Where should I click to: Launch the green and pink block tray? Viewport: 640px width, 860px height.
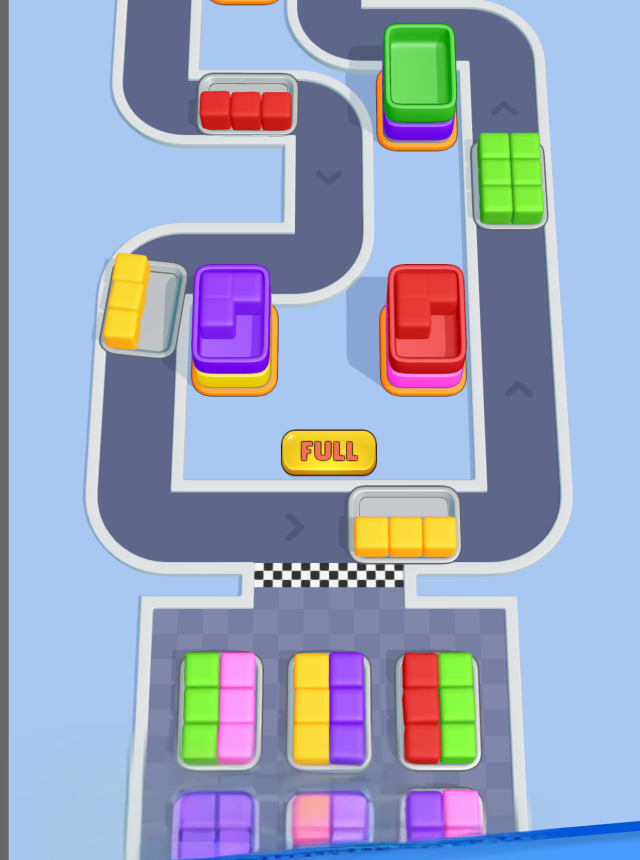[x=220, y=708]
